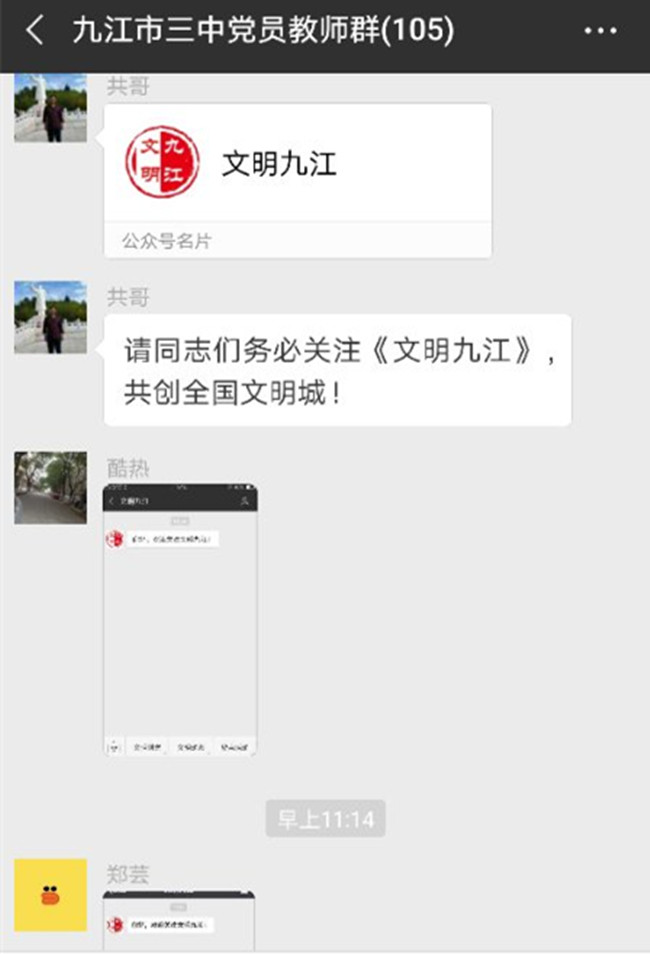Image resolution: width=650 pixels, height=954 pixels.
Task: Tap 共哥's avatar beside the text message
Action: pos(50,317)
